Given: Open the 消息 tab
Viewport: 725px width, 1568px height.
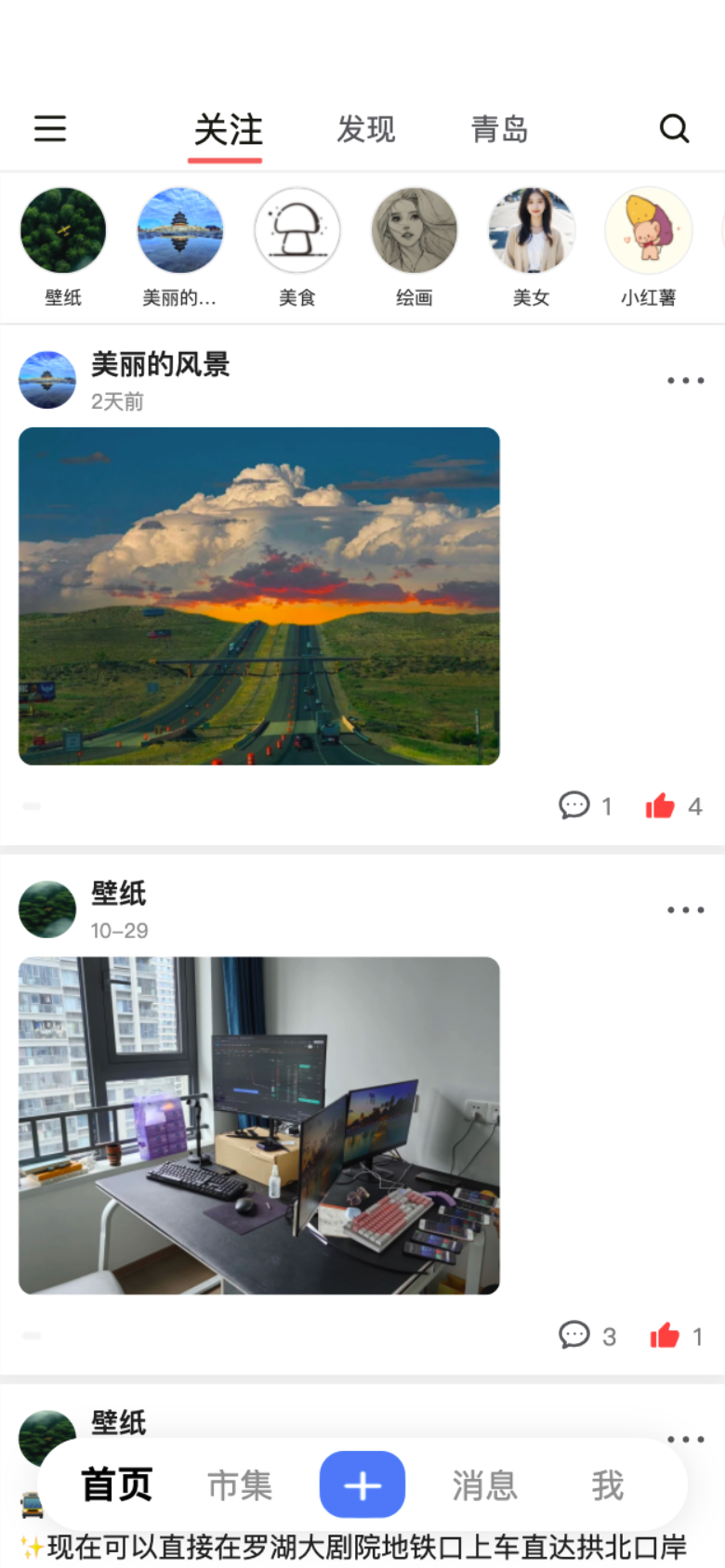Looking at the screenshot, I should (484, 1484).
